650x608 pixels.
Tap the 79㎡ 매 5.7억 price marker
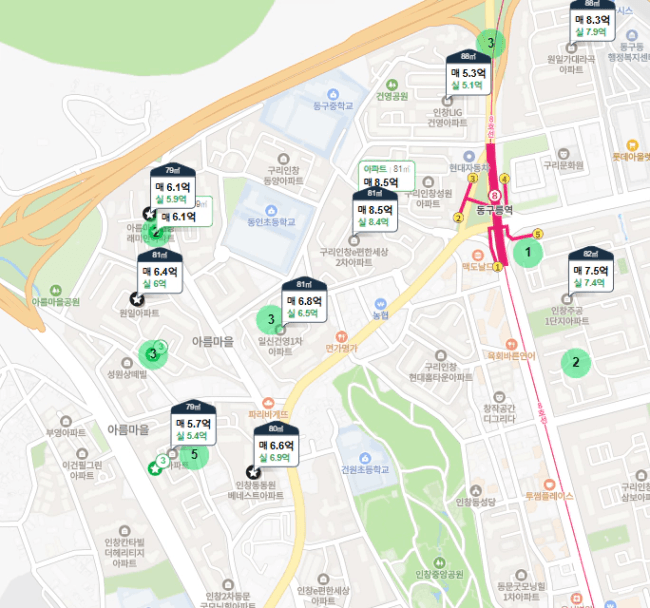(x=194, y=424)
